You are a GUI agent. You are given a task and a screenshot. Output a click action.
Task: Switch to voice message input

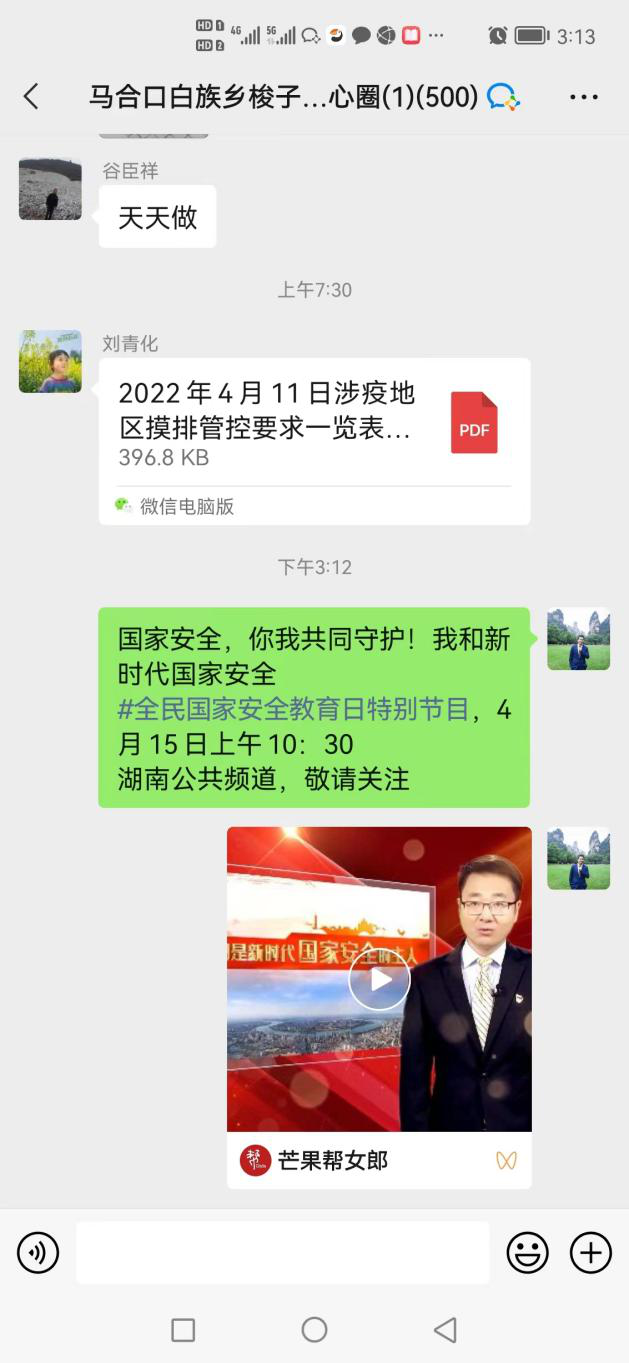pyautogui.click(x=38, y=1252)
